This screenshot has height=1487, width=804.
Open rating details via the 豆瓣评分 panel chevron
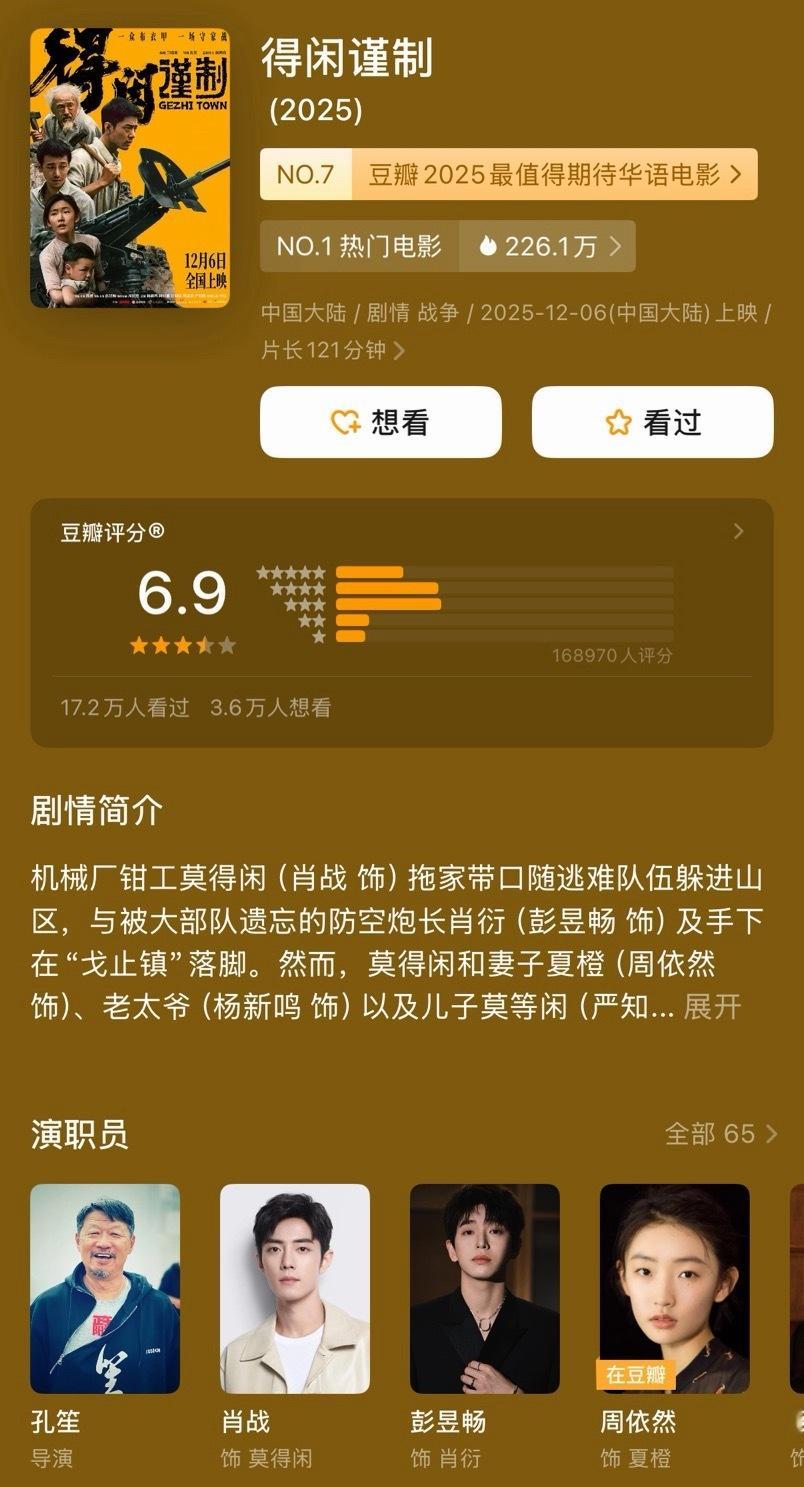pos(737,531)
